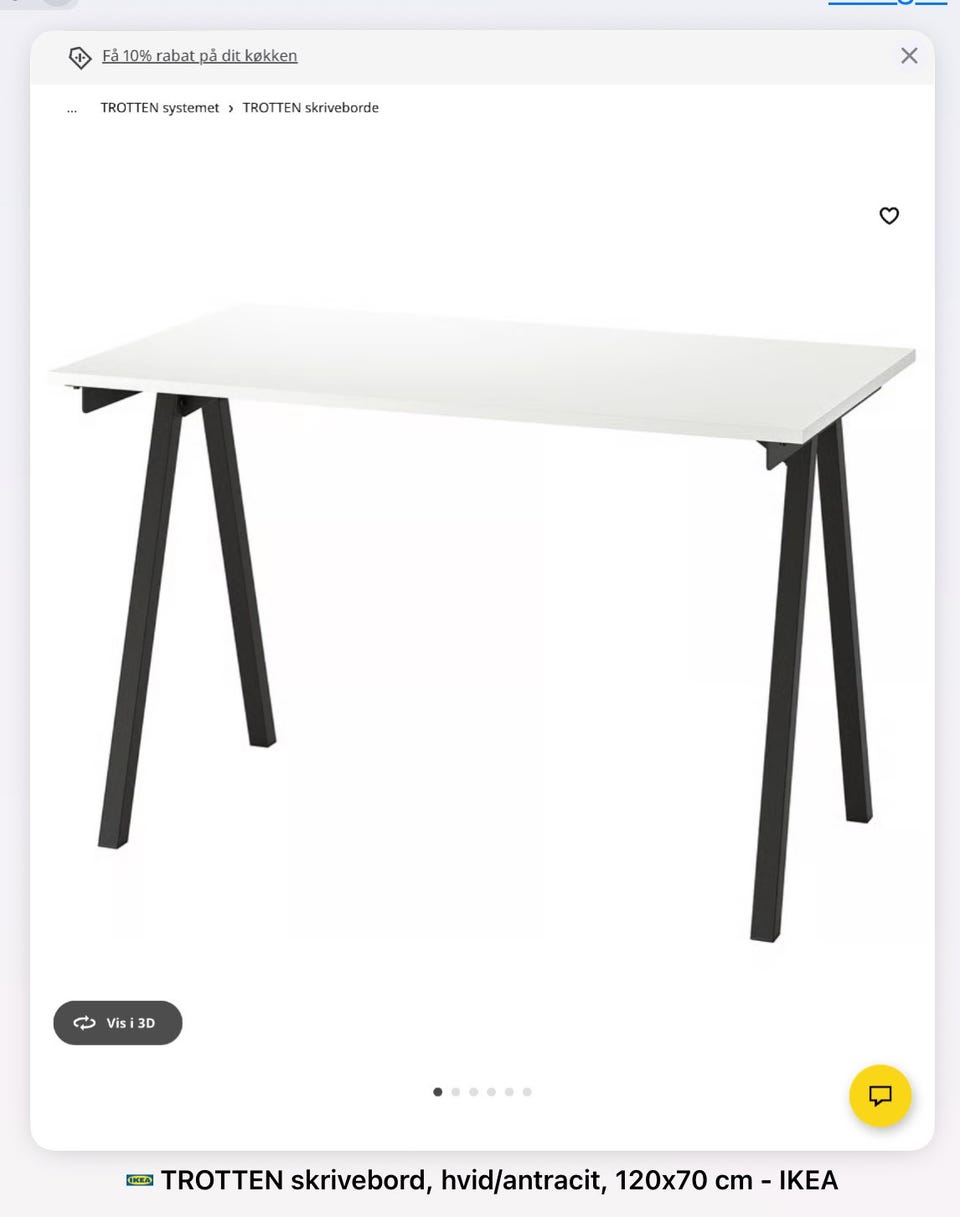Add the desk to favorites with the heart
The width and height of the screenshot is (960, 1217).
click(x=888, y=216)
